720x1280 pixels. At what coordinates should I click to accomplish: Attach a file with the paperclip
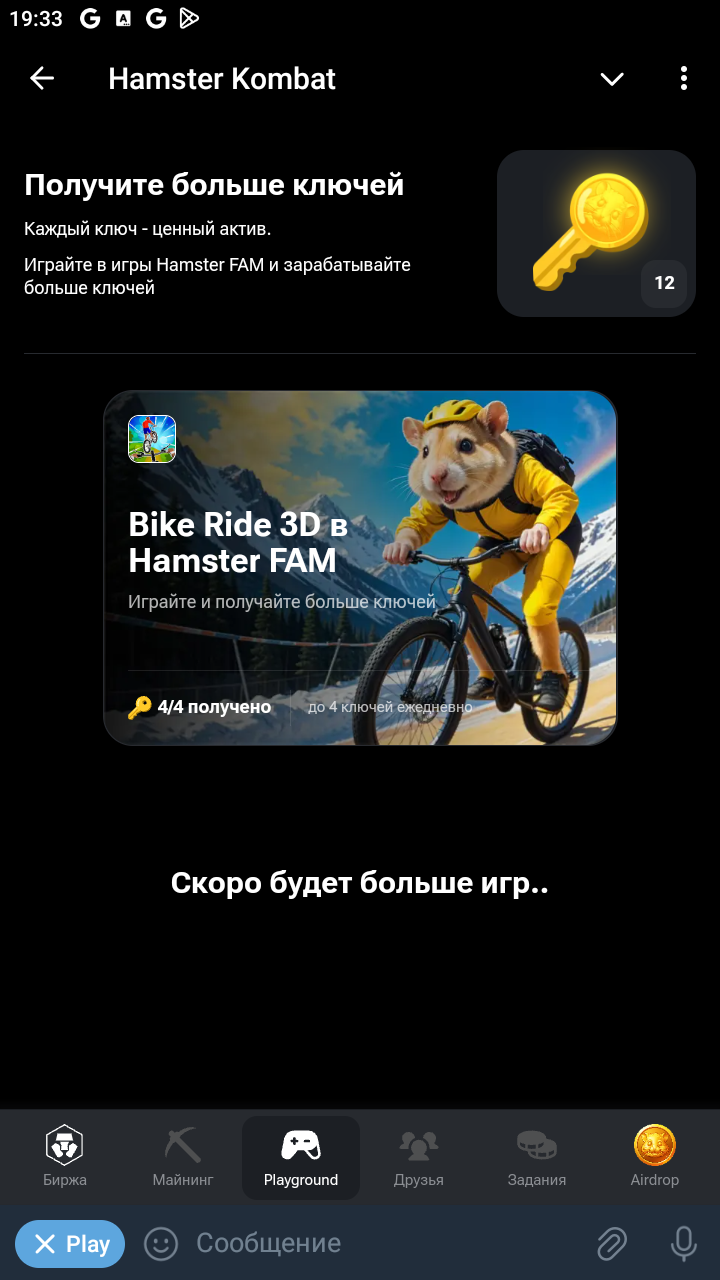pos(611,1244)
